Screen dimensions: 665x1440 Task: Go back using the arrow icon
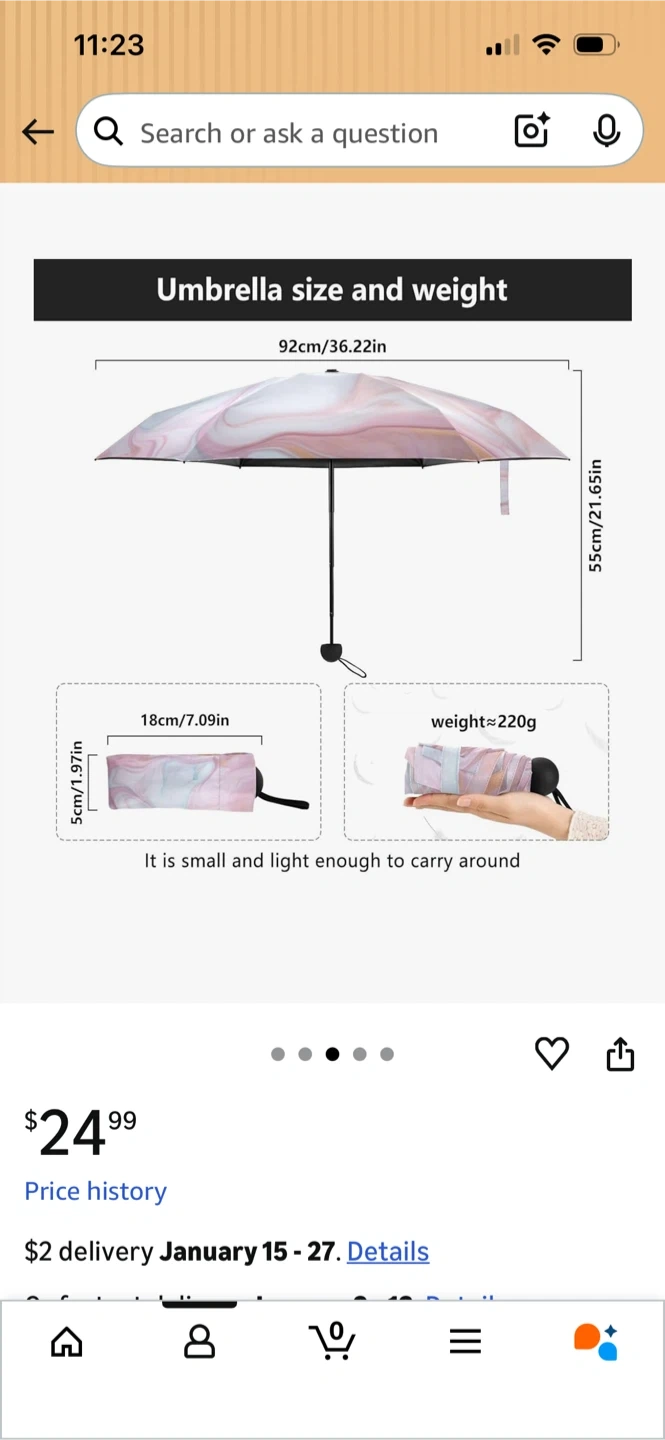(38, 132)
